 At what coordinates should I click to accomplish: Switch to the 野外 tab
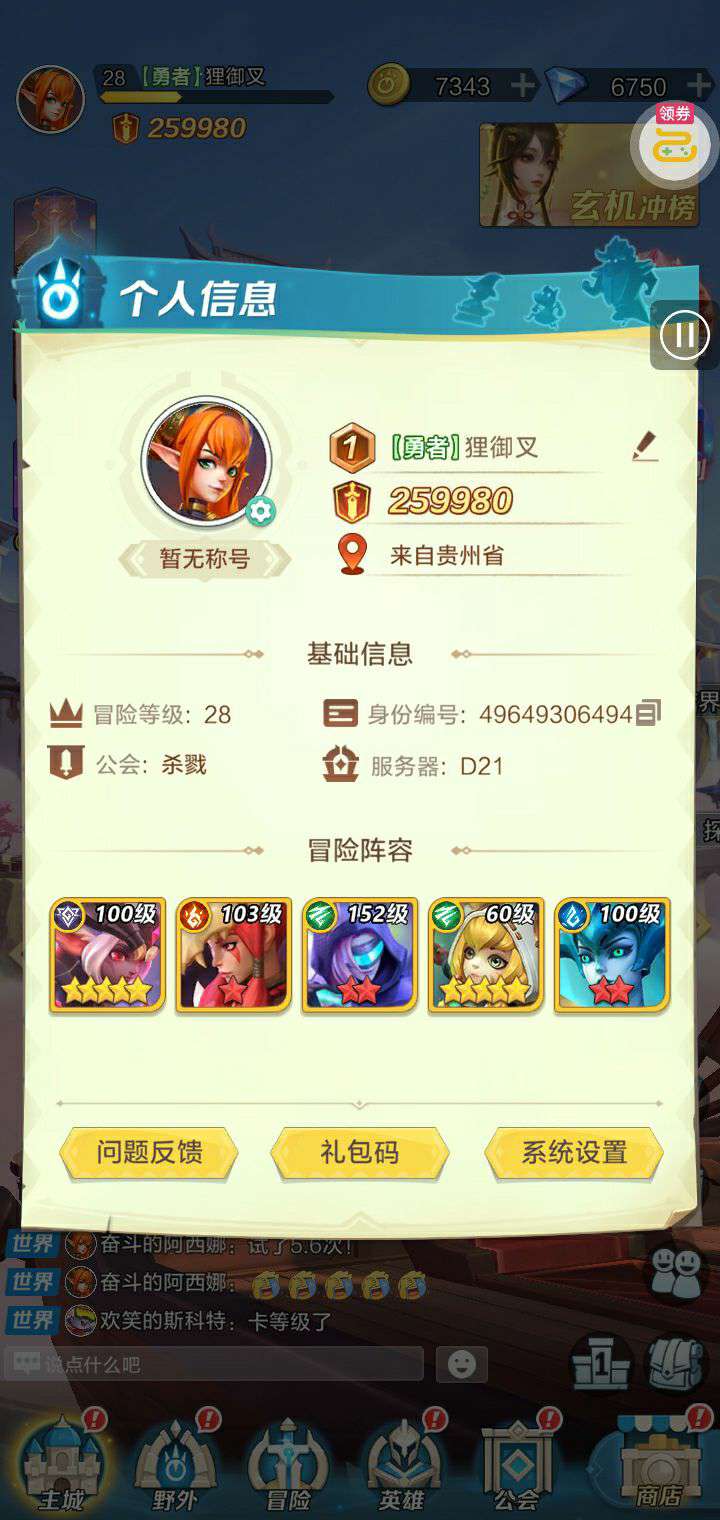click(x=175, y=1465)
